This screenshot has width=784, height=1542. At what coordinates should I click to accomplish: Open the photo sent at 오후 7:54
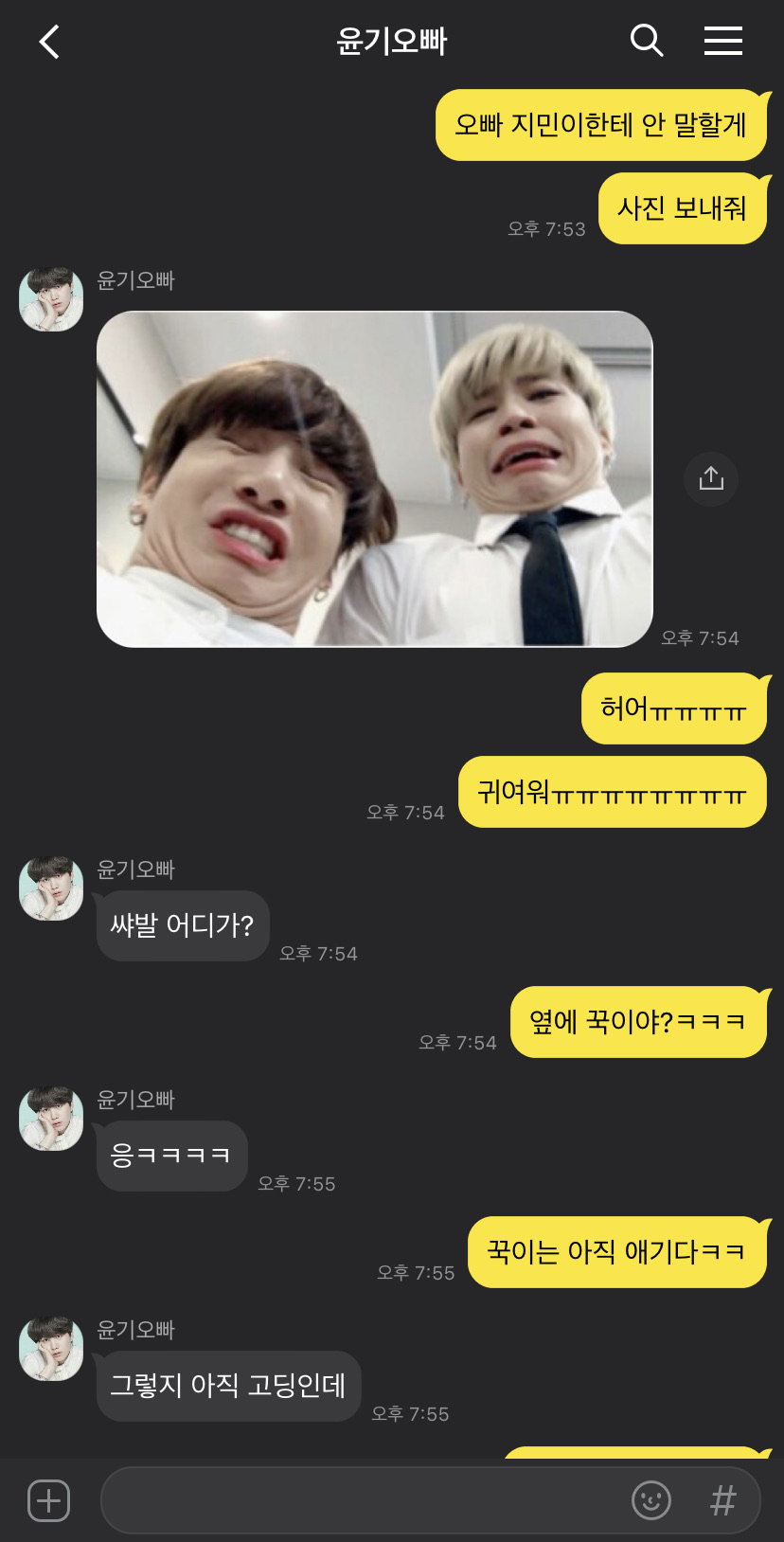374,479
